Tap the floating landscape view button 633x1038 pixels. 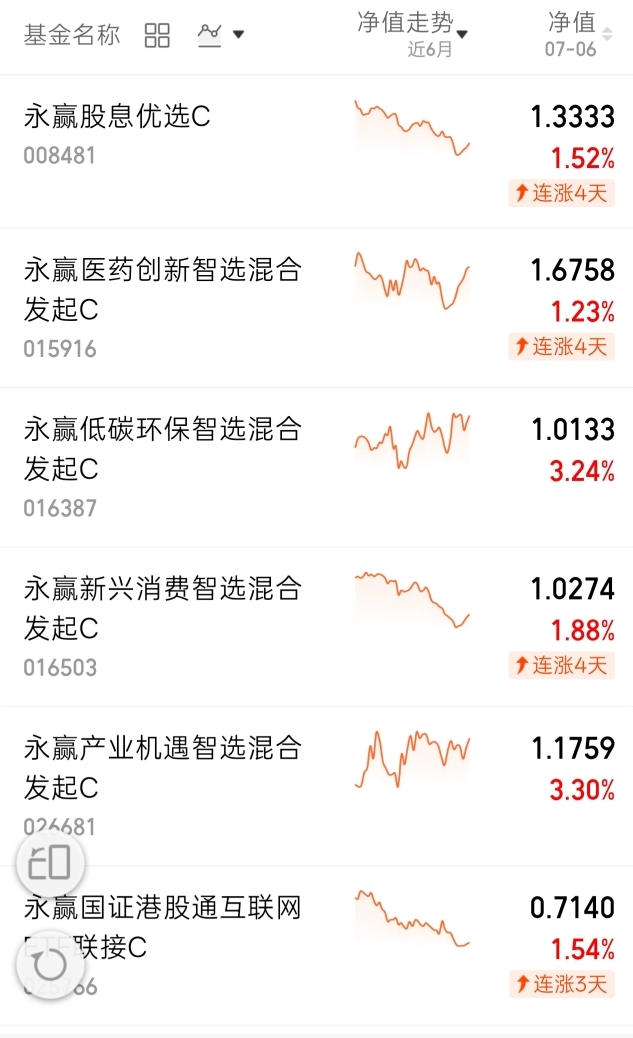coord(50,863)
